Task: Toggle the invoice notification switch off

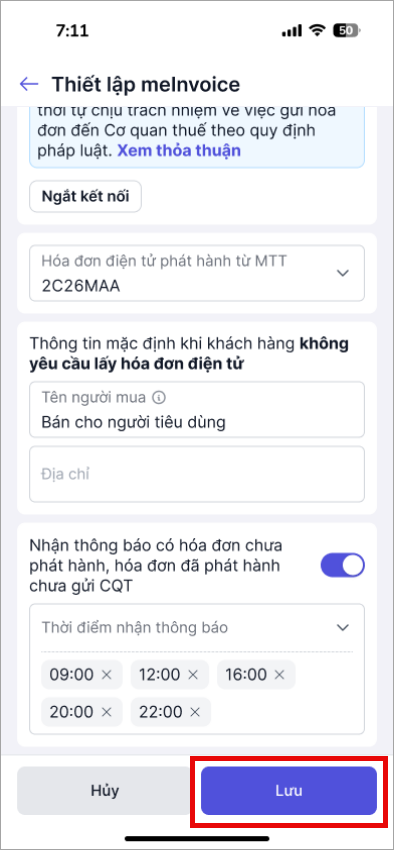Action: point(342,565)
